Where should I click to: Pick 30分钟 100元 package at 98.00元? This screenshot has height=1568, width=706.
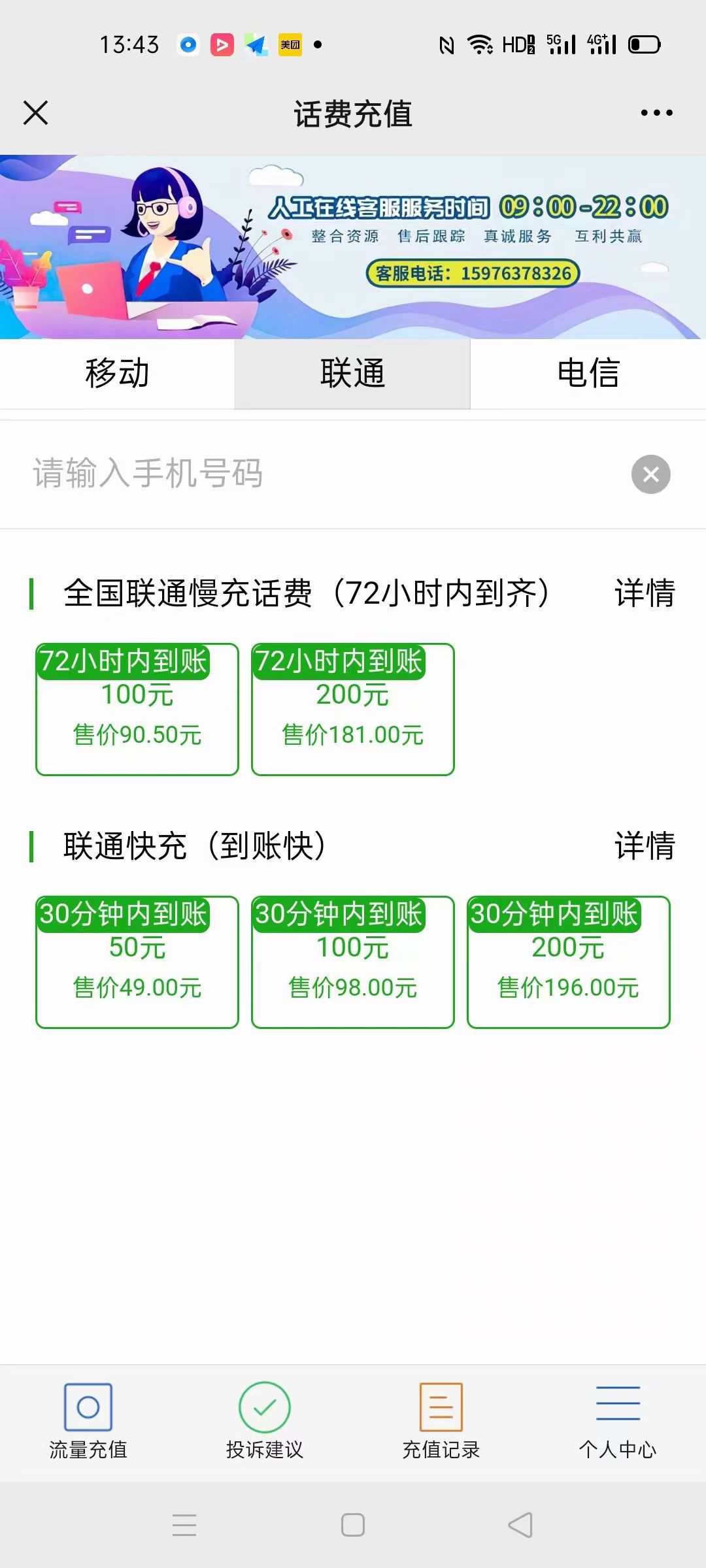tap(353, 962)
